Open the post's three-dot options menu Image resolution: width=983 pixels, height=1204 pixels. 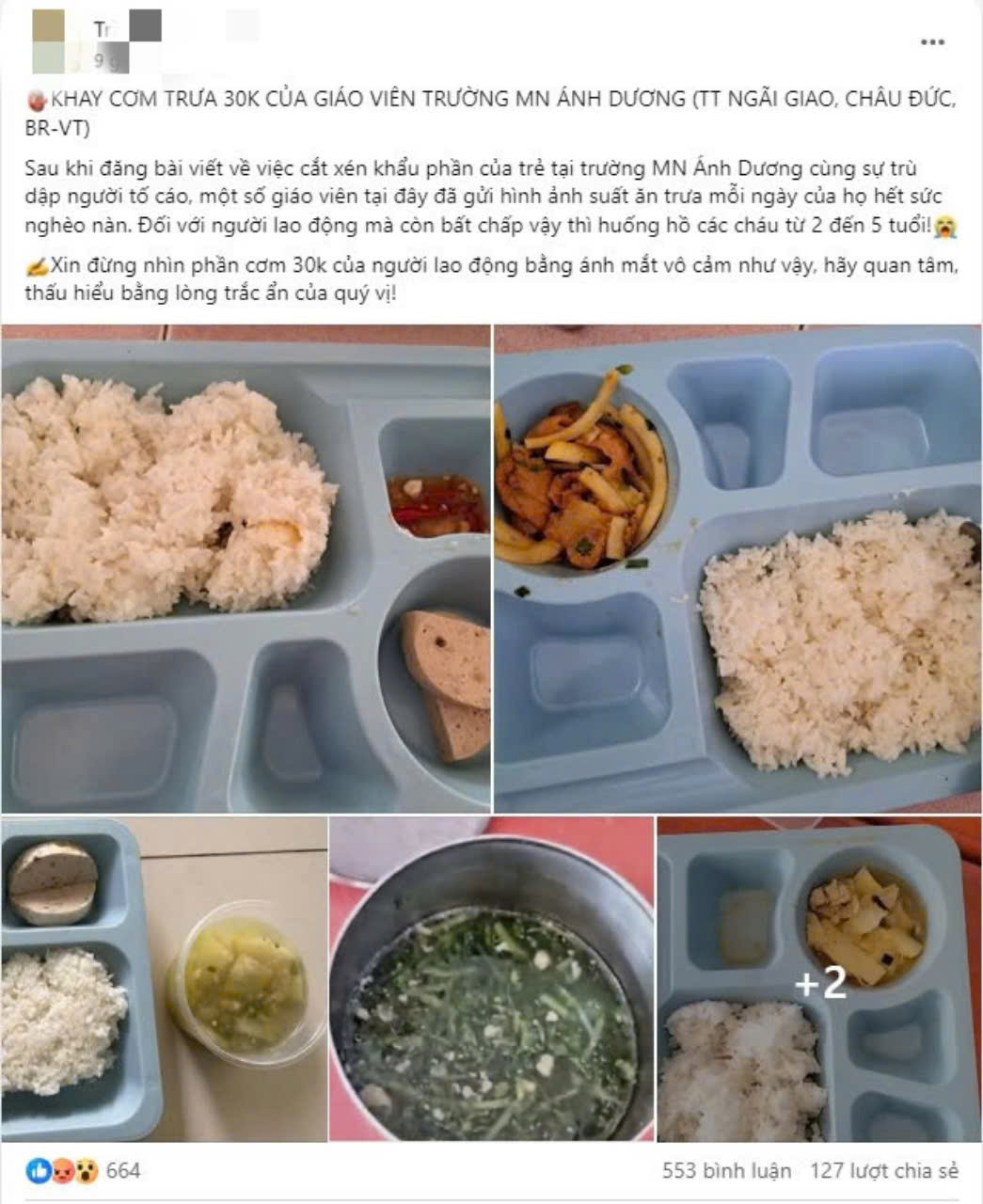click(x=932, y=42)
